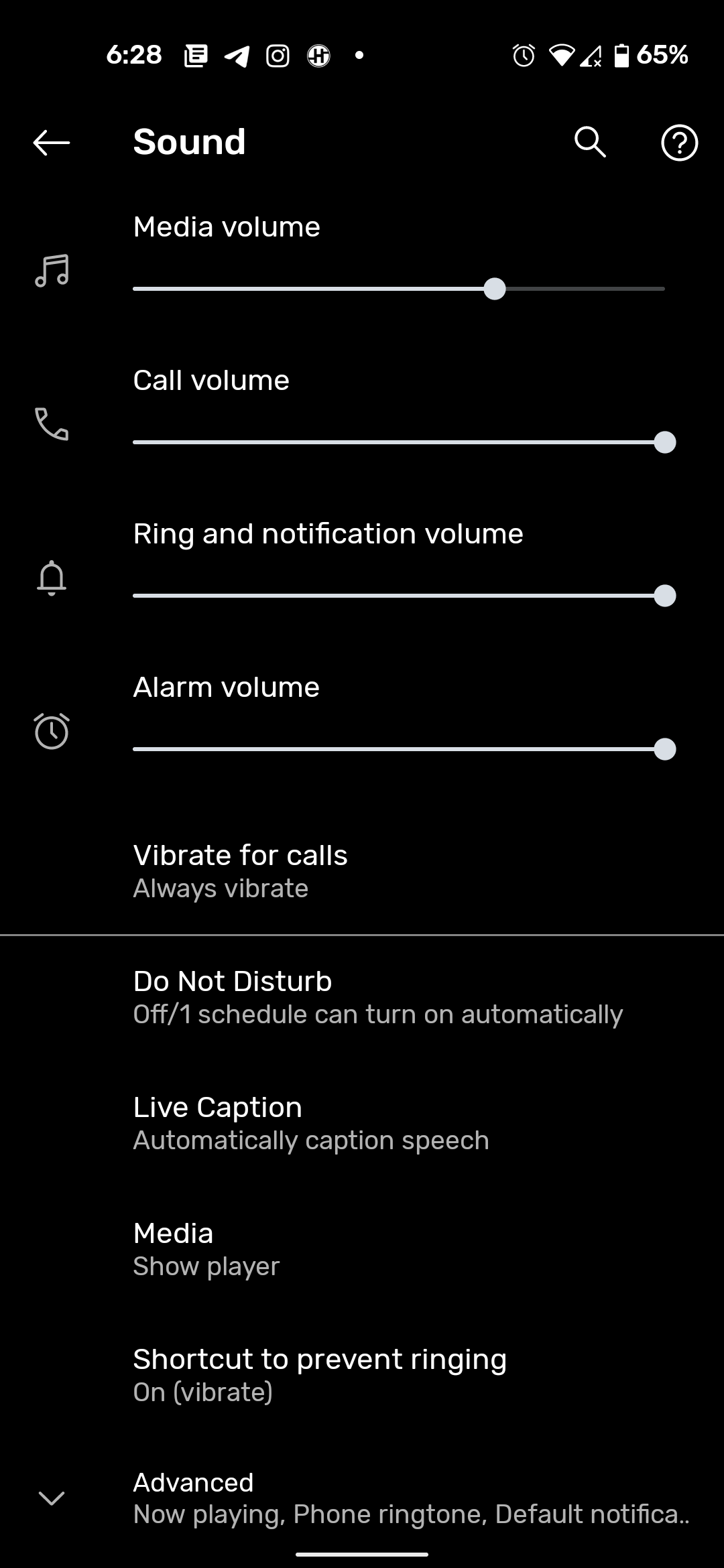Image resolution: width=724 pixels, height=1568 pixels.
Task: Tap the Call volume slider
Action: point(399,442)
